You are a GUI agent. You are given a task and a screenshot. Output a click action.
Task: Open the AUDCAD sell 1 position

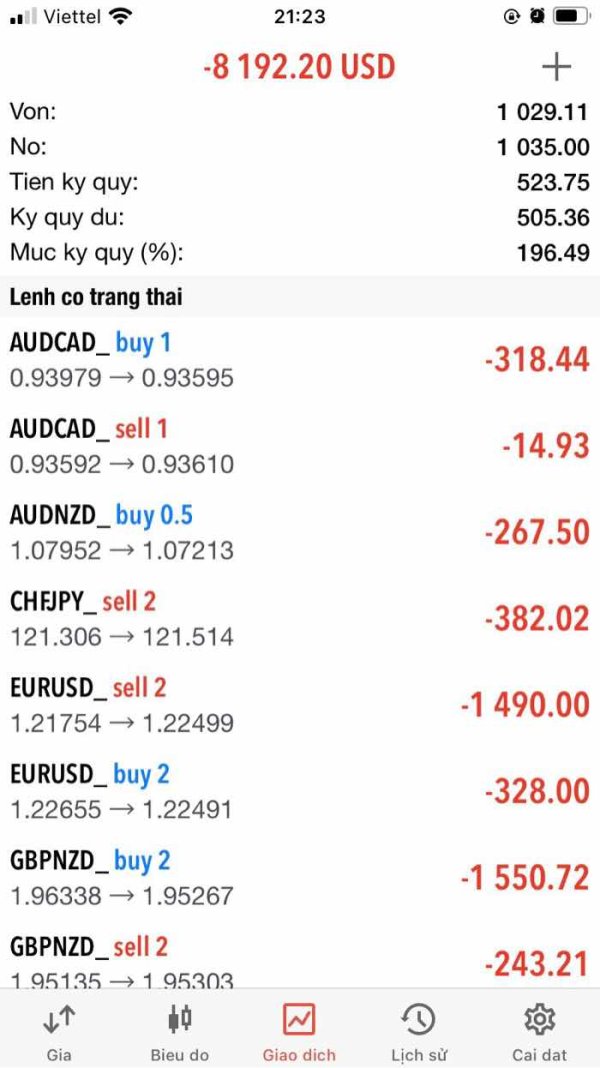click(x=300, y=446)
